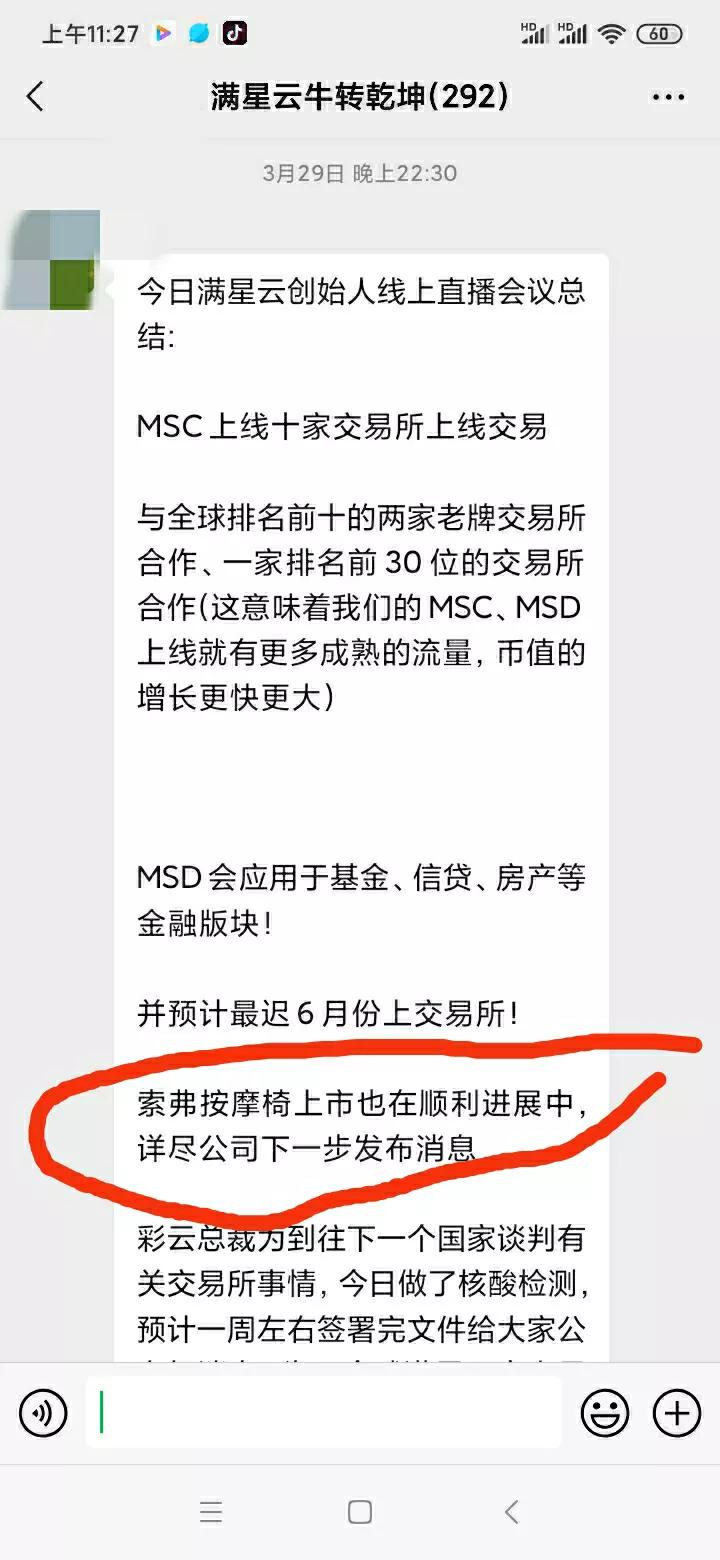Tap the back arrow to leave the chat
Screen dimensions: 720x1560
36,96
